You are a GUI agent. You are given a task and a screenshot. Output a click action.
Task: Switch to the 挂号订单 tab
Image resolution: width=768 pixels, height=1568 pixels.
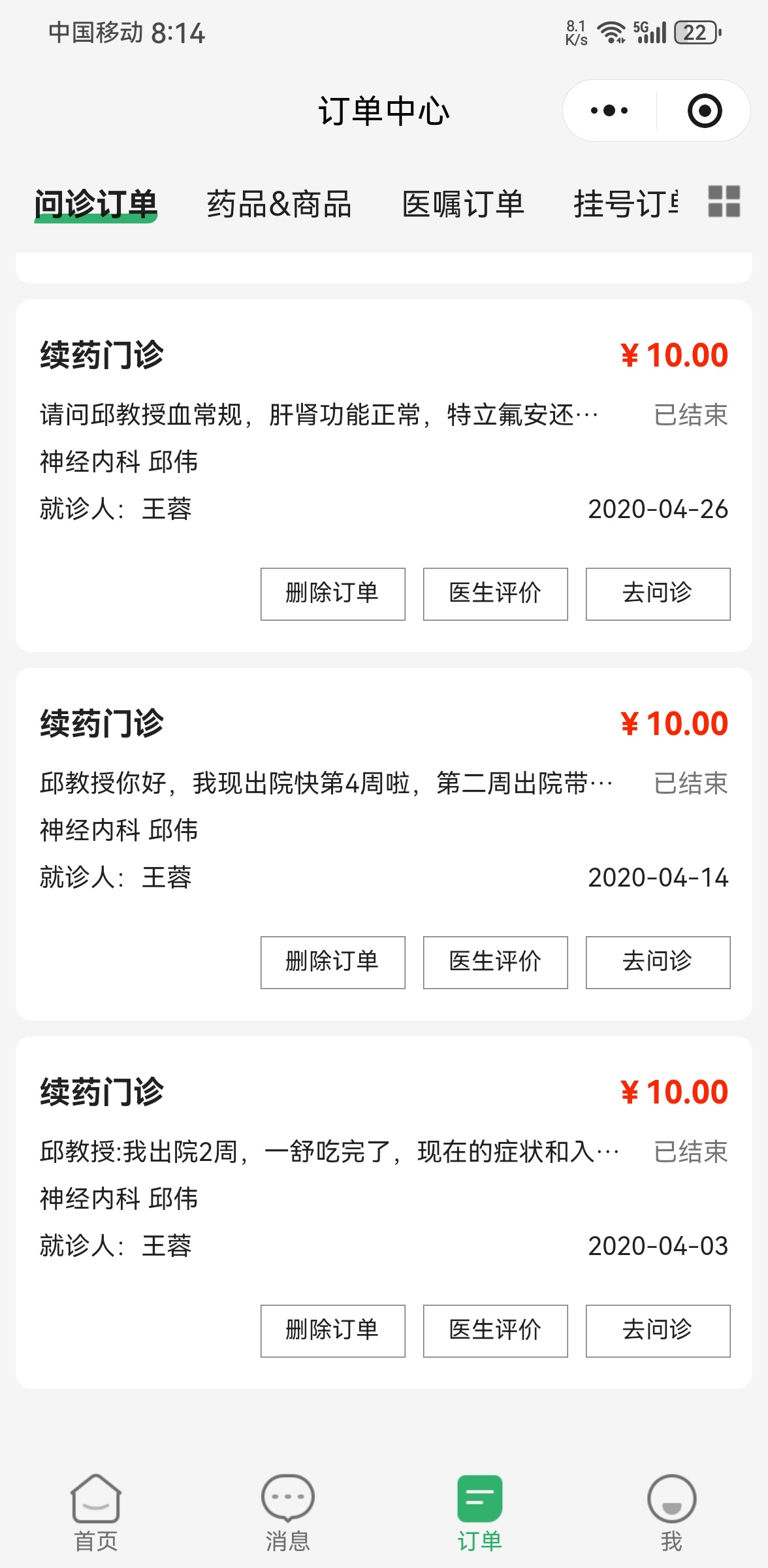click(626, 204)
